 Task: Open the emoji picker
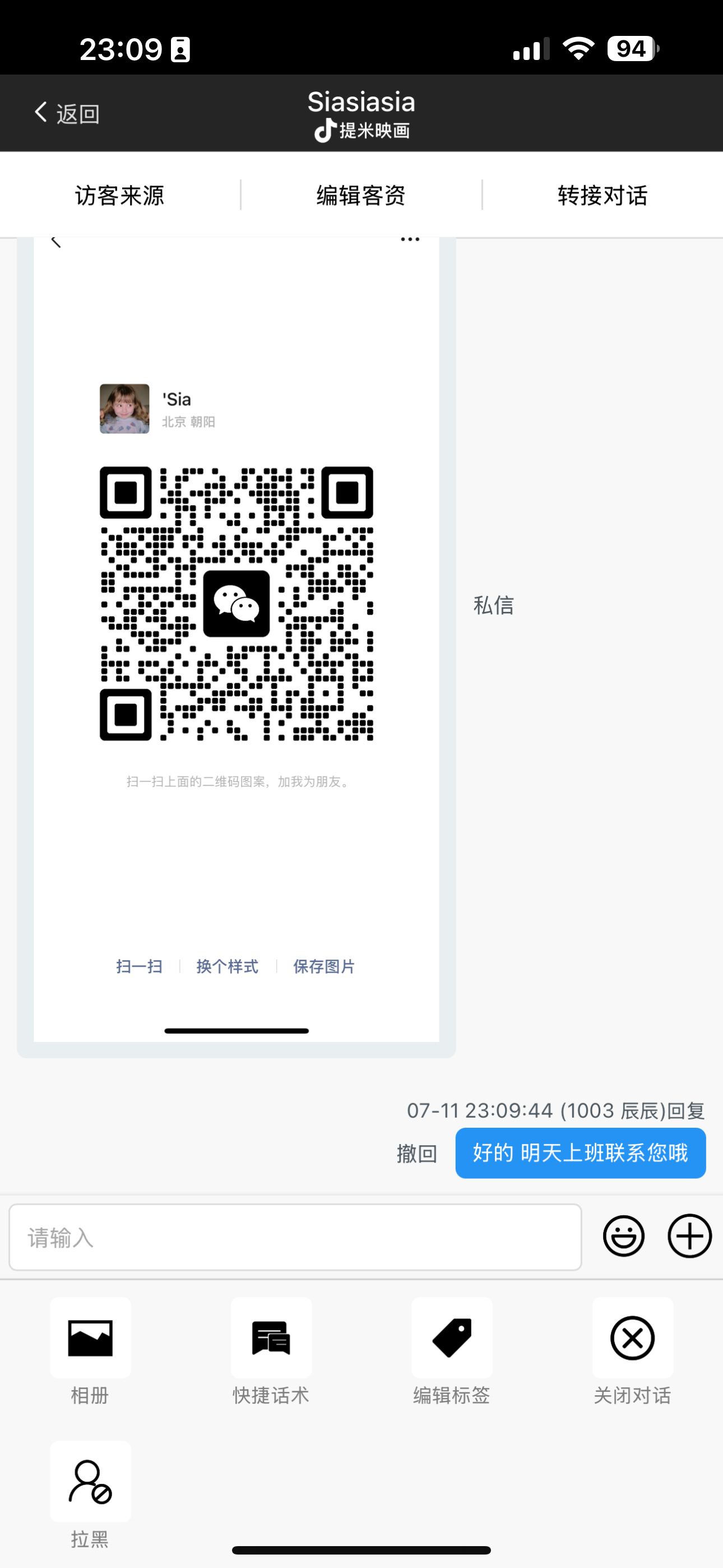(623, 1236)
